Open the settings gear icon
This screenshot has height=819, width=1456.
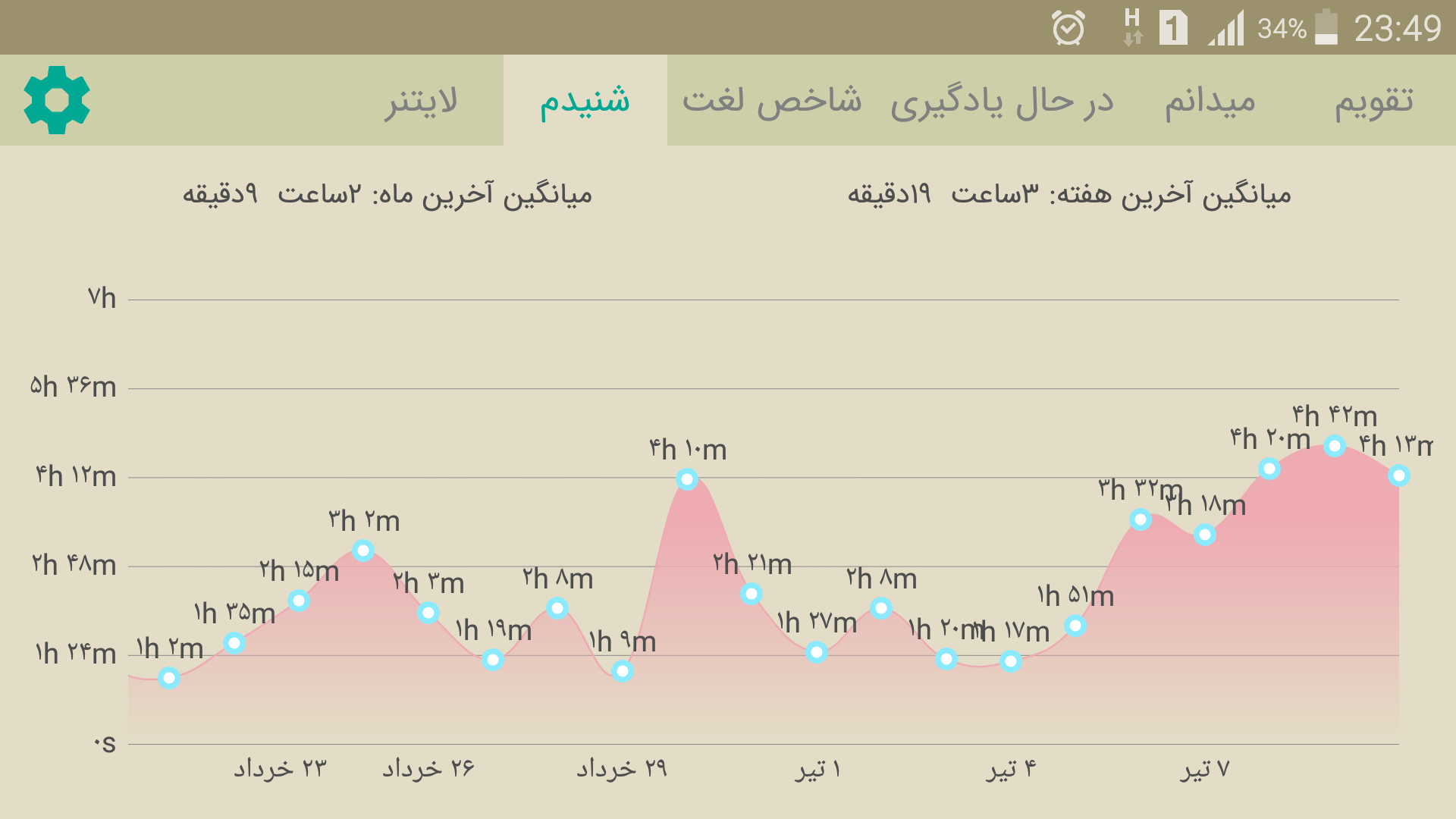tap(57, 100)
